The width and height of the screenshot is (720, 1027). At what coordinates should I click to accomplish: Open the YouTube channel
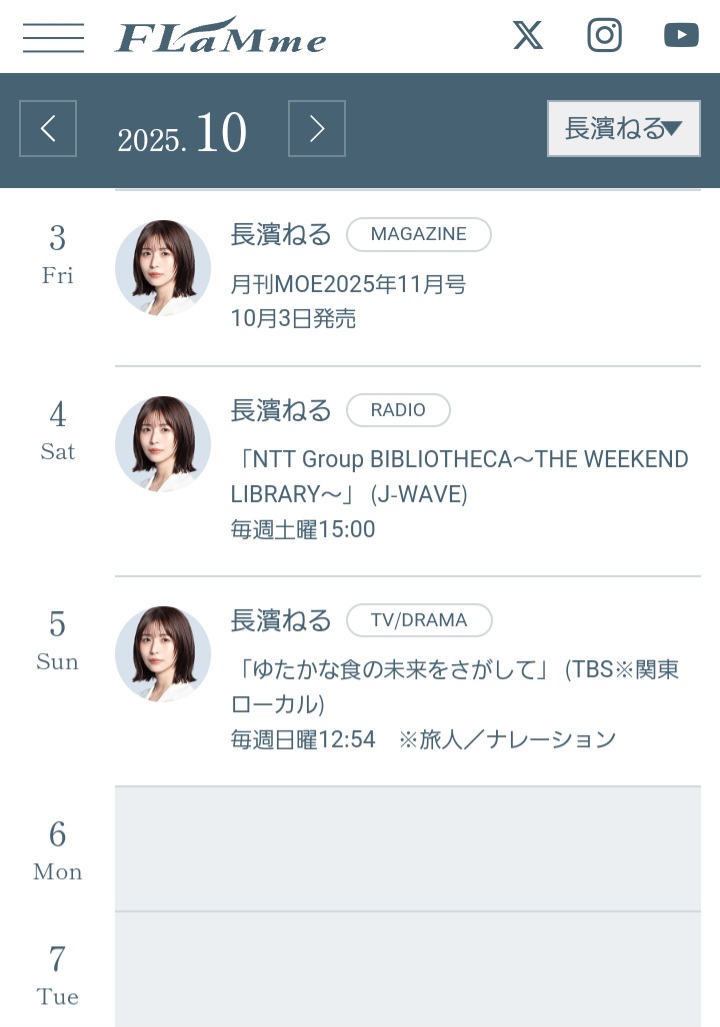point(681,36)
